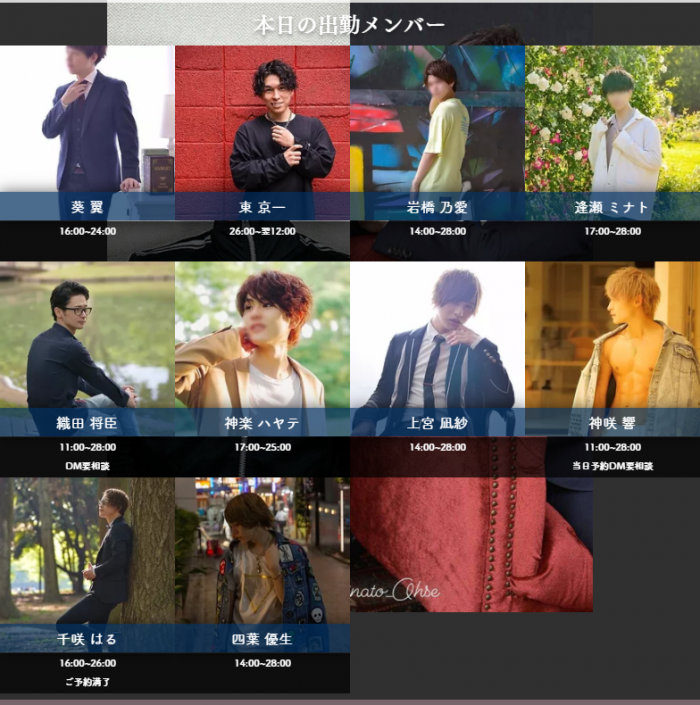
Task: Tap the 織田 将臣 member card
Action: click(x=87, y=345)
